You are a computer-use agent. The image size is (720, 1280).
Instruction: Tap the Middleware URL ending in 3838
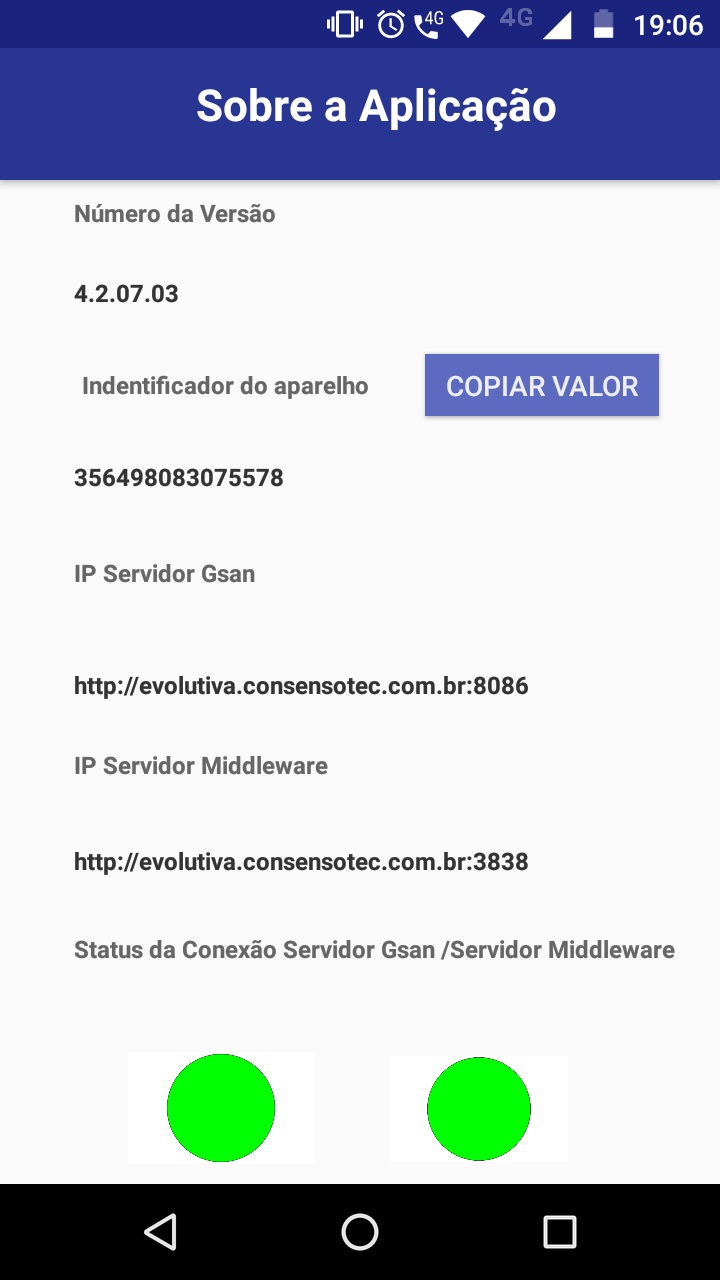tap(301, 861)
